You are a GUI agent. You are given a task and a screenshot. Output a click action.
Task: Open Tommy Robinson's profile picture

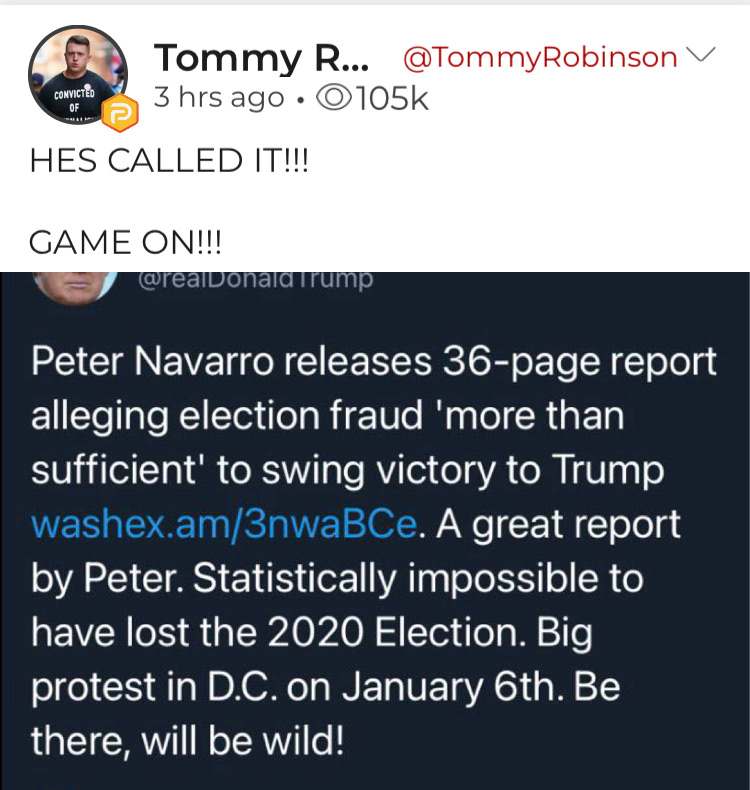[x=76, y=74]
